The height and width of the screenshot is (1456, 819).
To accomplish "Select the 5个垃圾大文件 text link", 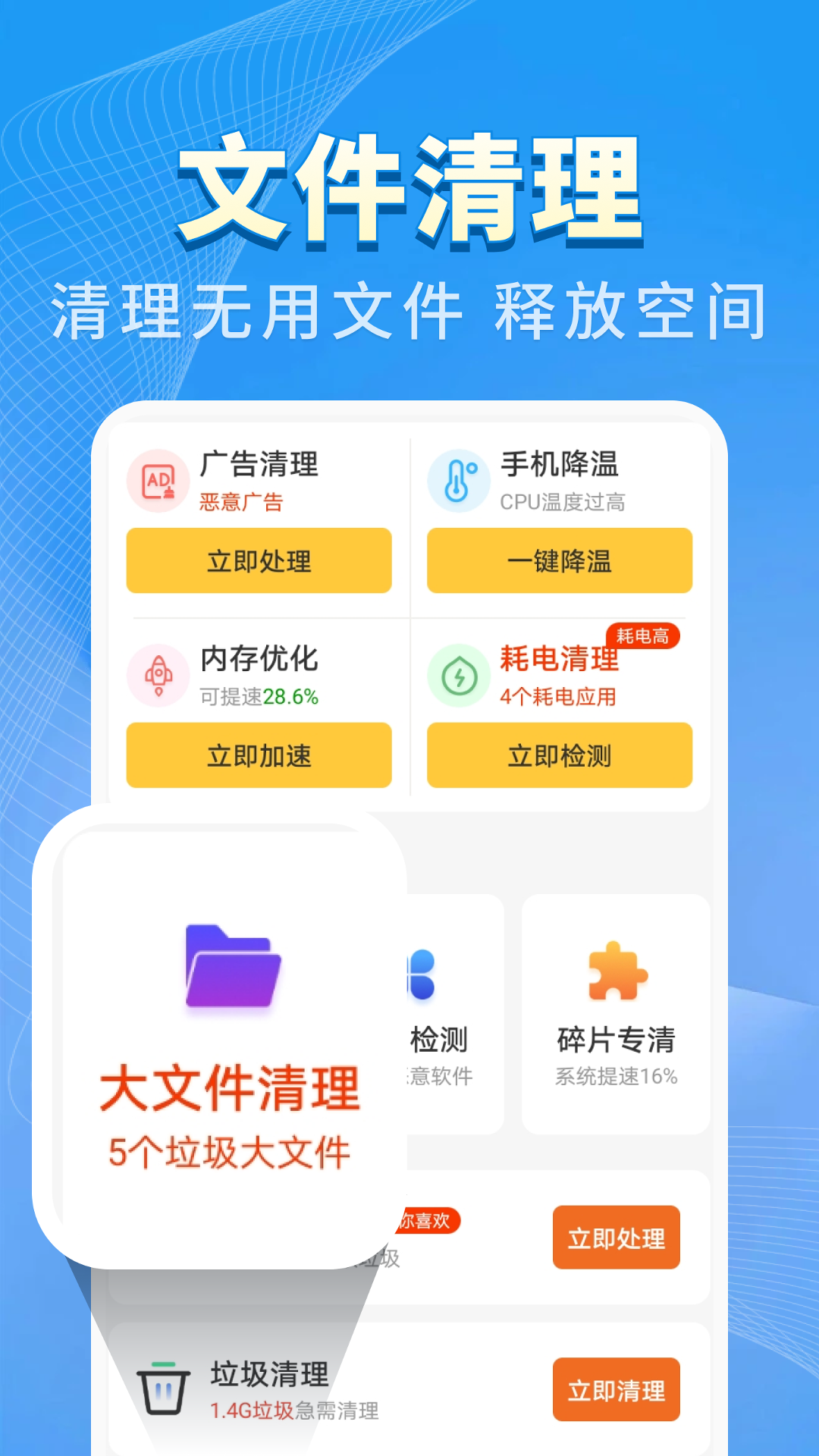I will tap(230, 1153).
